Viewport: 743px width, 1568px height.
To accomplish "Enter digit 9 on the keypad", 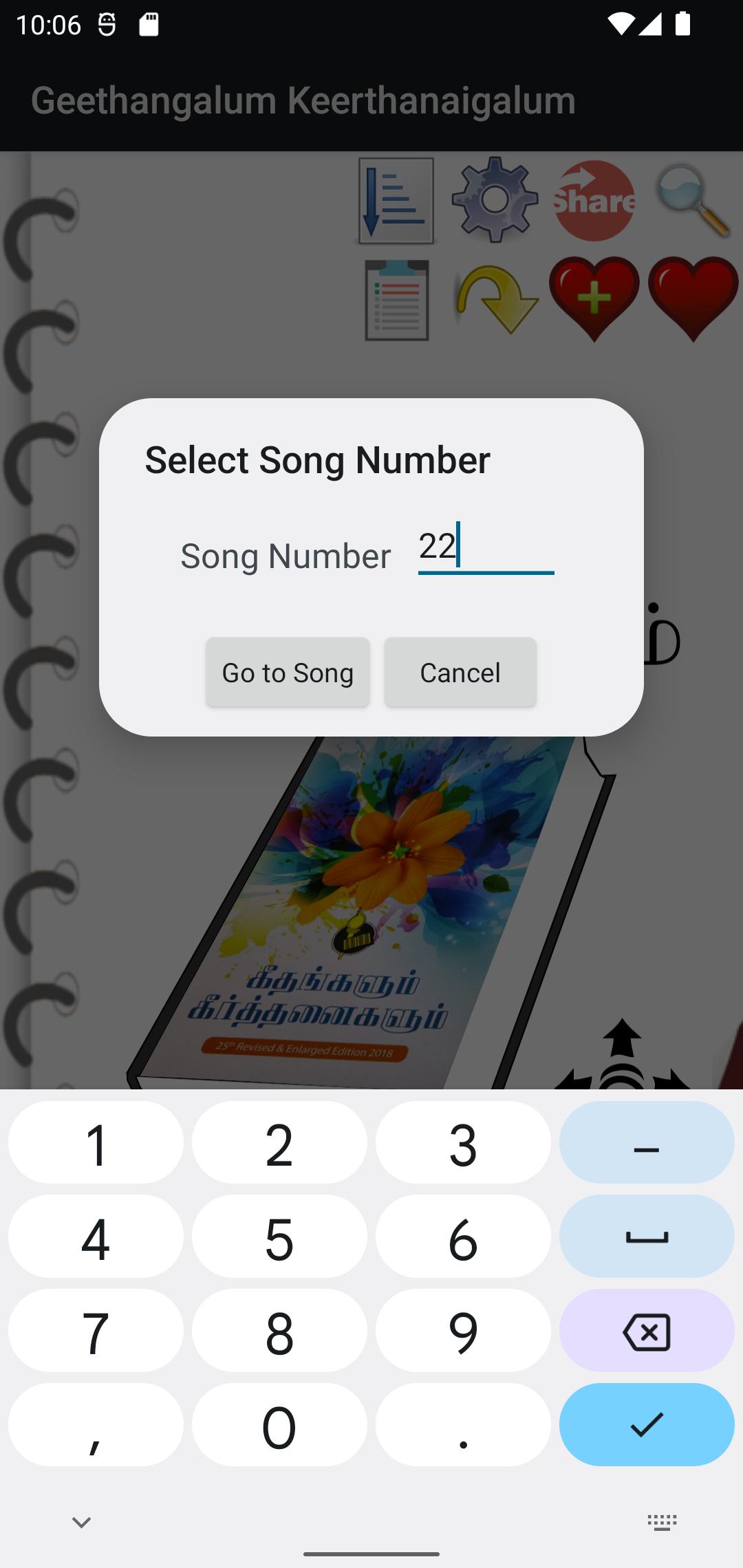I will point(463,1331).
